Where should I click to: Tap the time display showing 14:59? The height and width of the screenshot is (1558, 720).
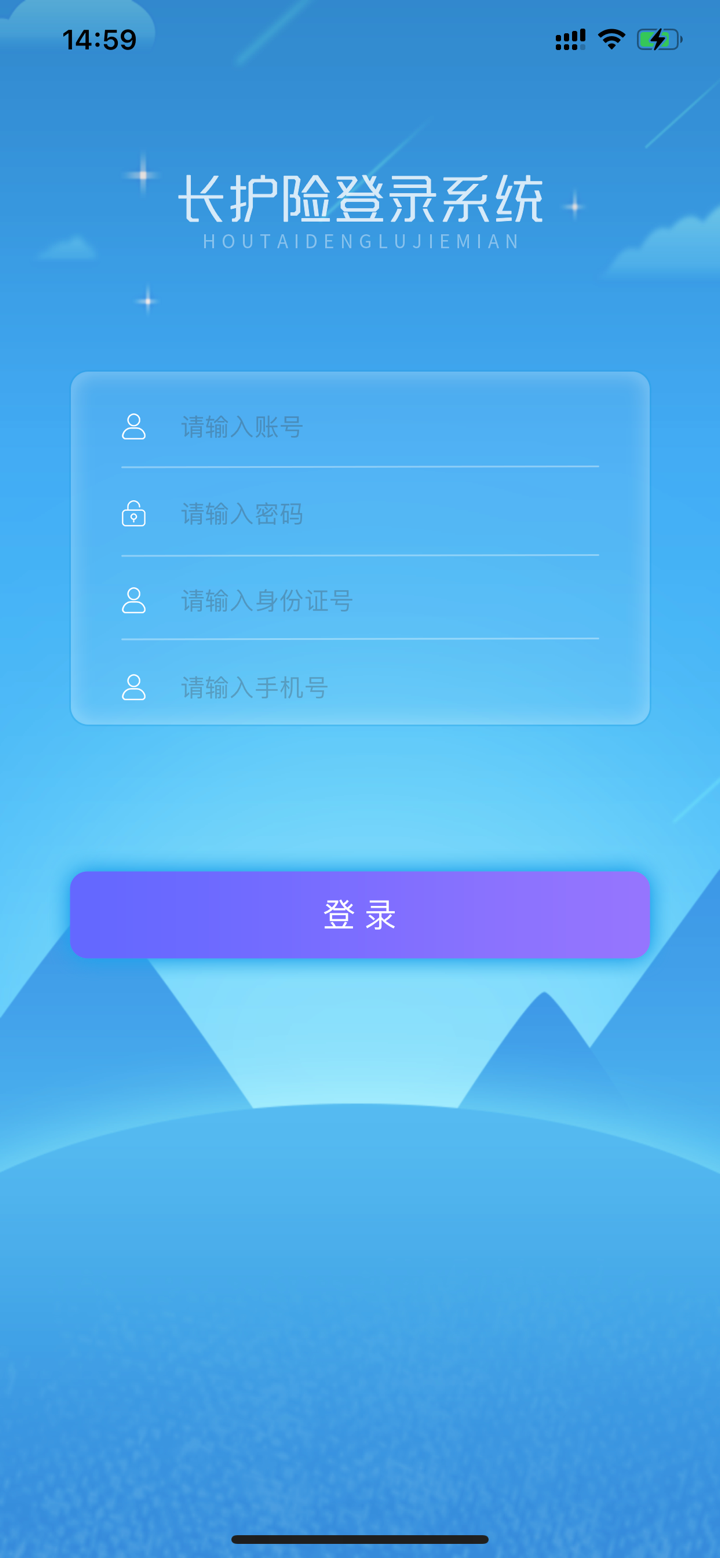coord(99,39)
